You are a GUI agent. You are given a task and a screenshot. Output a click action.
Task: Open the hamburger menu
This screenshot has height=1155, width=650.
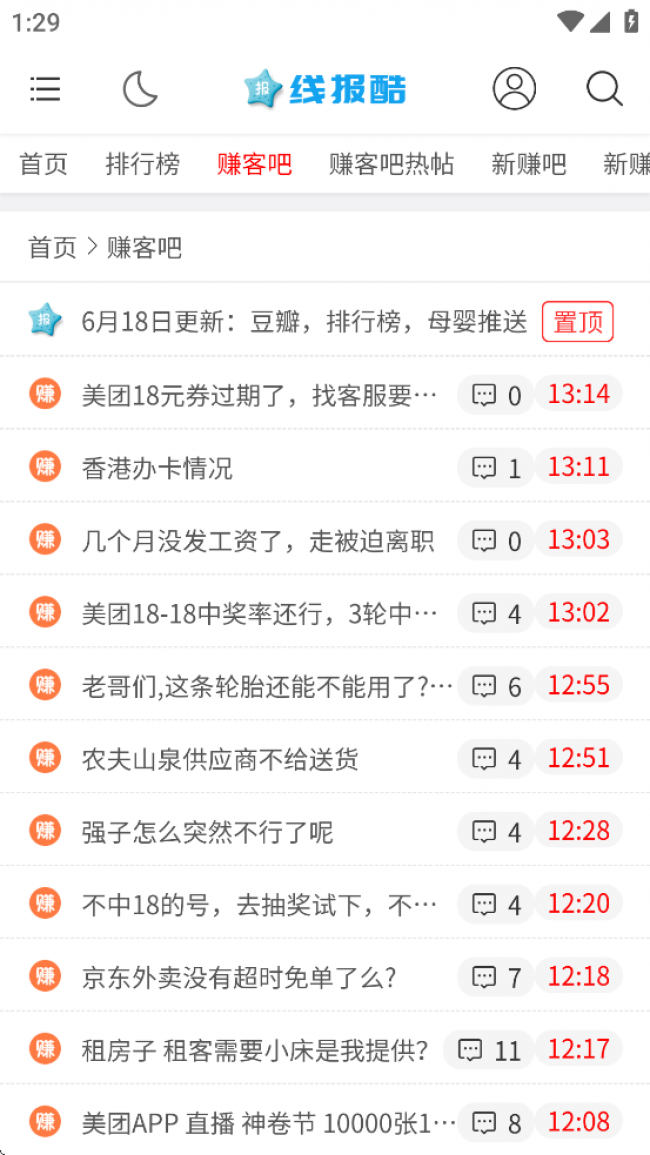pyautogui.click(x=45, y=89)
